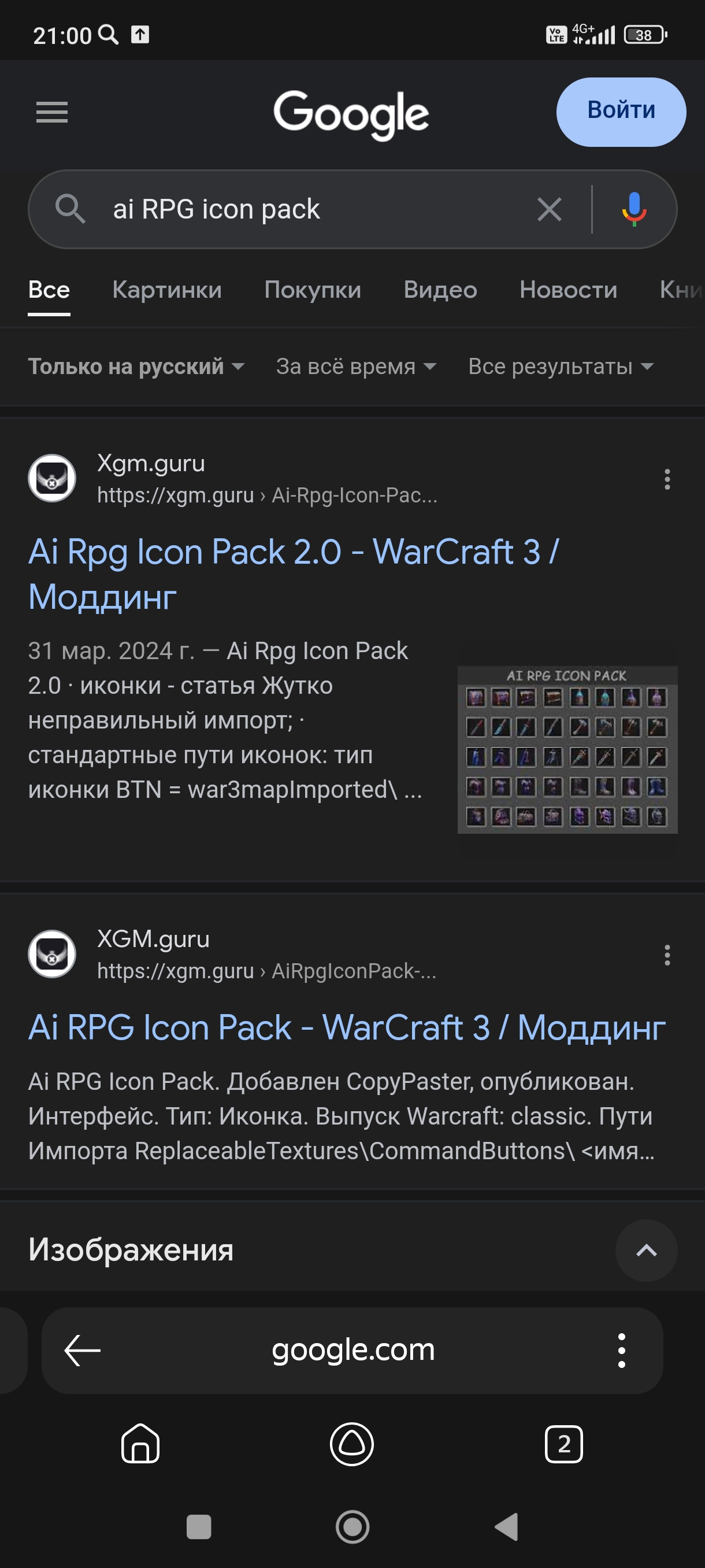This screenshot has height=1568, width=705.
Task: Tap the google.com address bar
Action: pos(353,1350)
